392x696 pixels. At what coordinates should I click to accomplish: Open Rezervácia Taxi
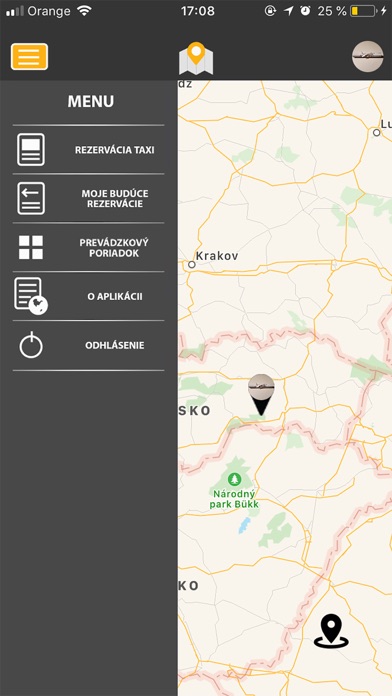click(x=88, y=150)
